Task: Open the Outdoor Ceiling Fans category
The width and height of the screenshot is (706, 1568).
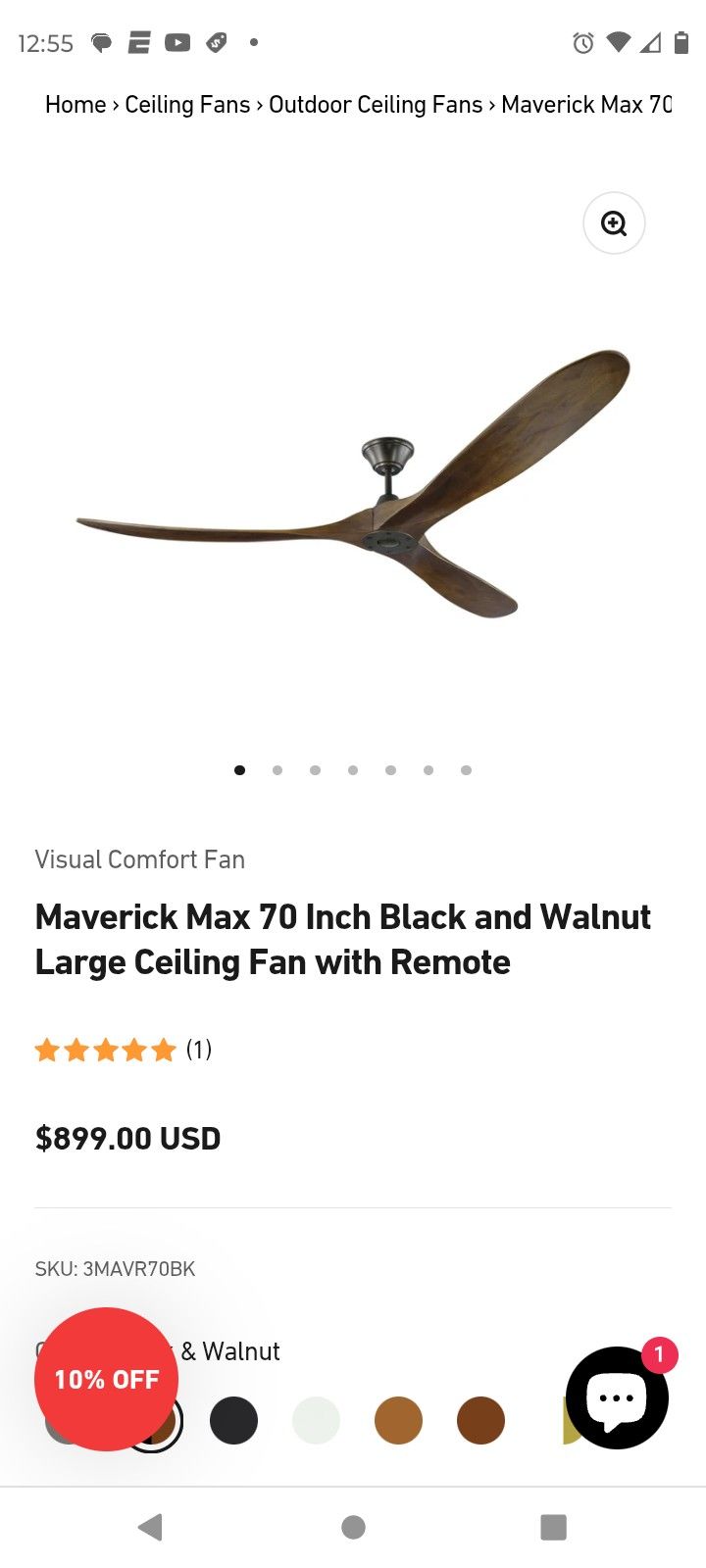Action: tap(376, 104)
